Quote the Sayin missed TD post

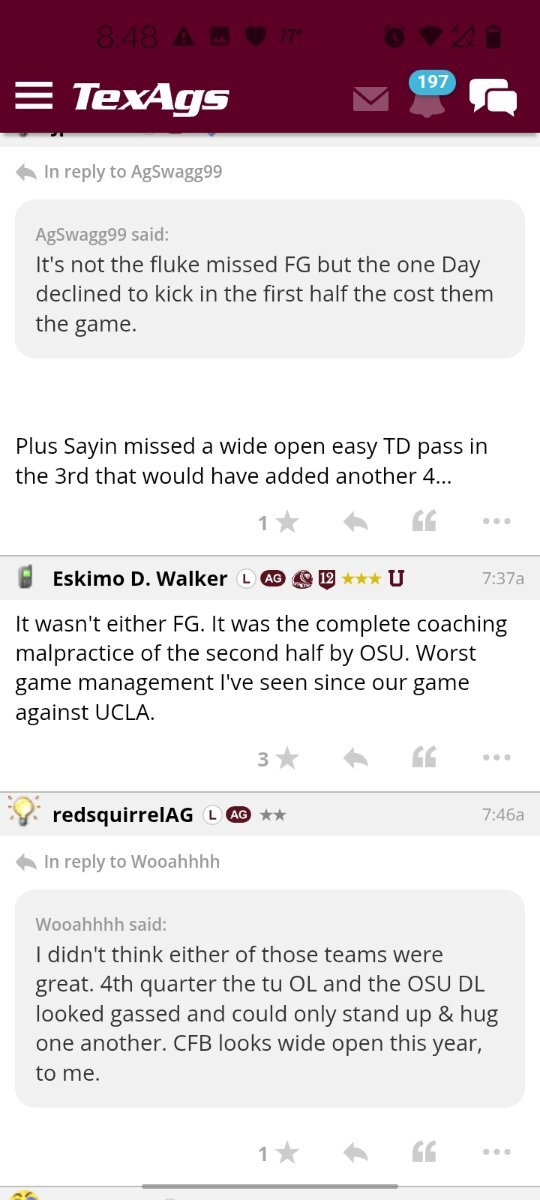point(424,521)
